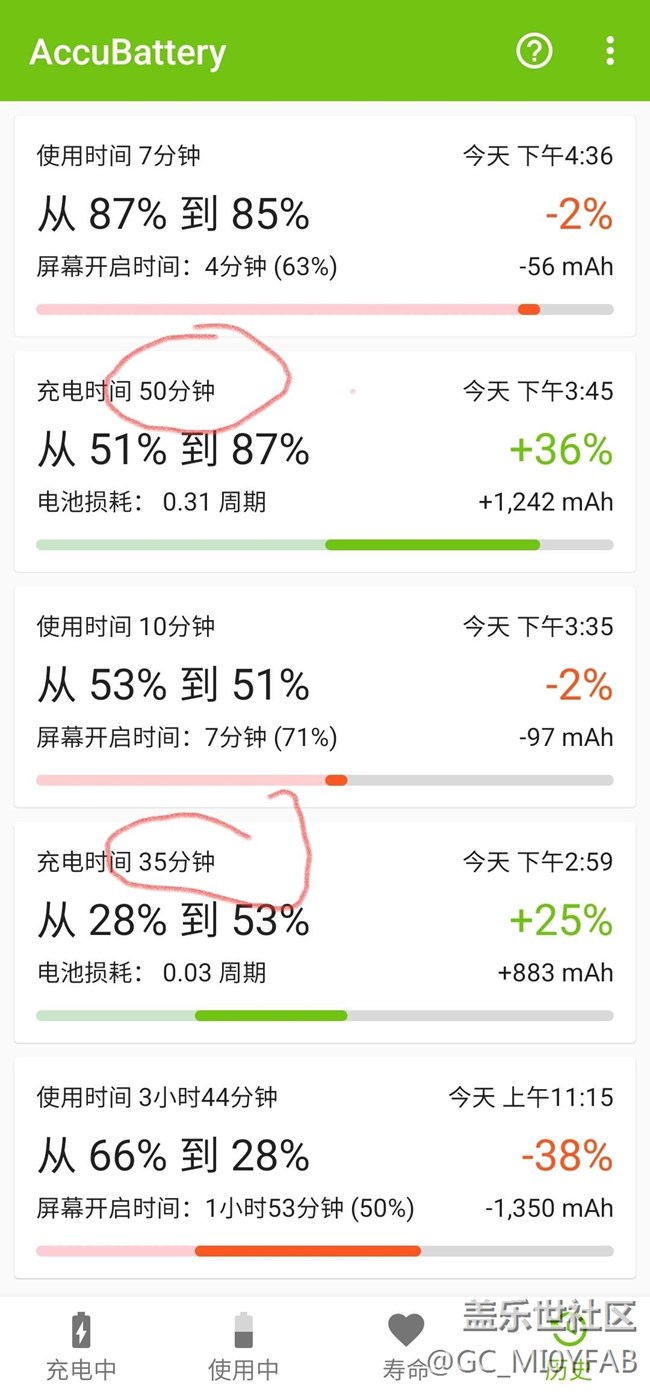Image resolution: width=650 pixels, height=1398 pixels.
Task: Select the 历史 history tab
Action: click(x=568, y=1347)
